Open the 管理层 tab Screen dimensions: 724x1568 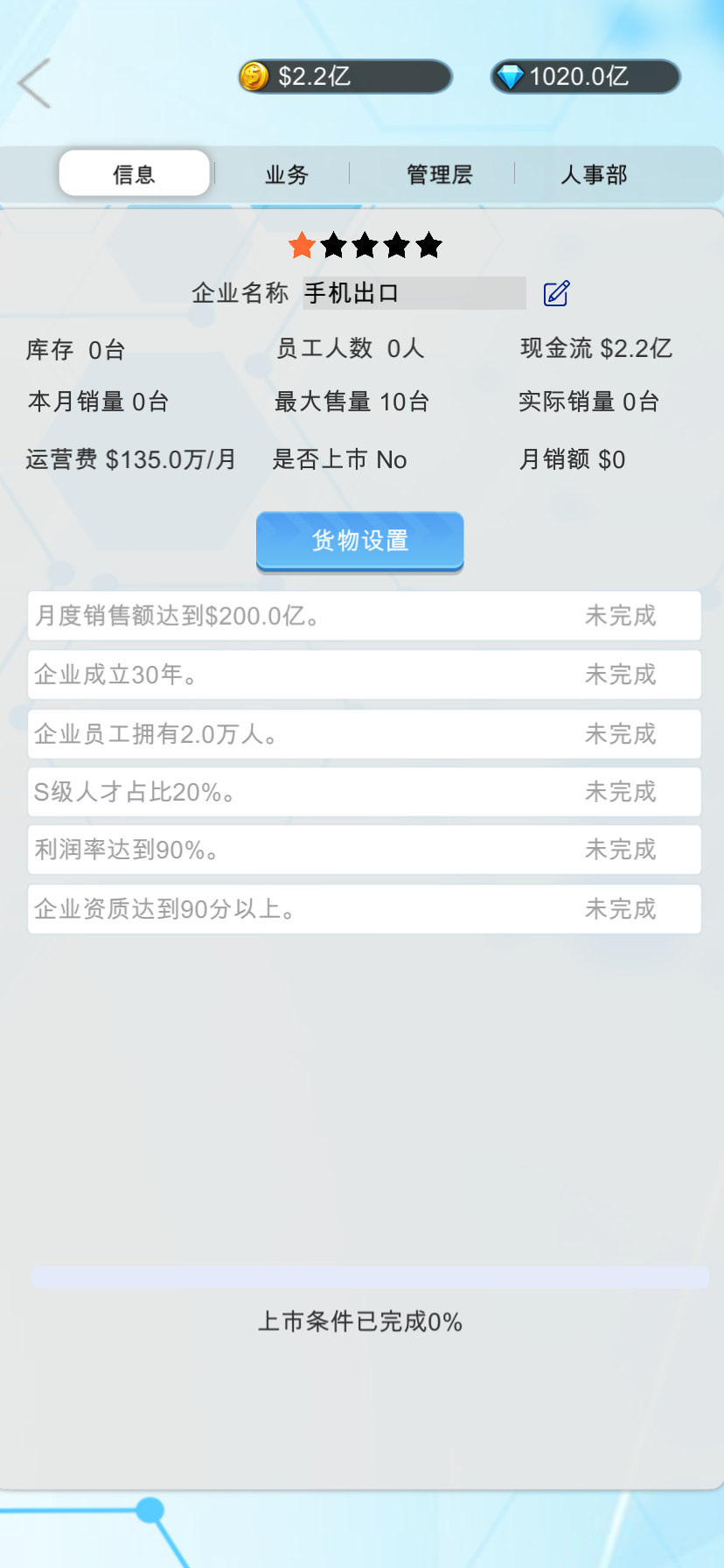[x=439, y=174]
